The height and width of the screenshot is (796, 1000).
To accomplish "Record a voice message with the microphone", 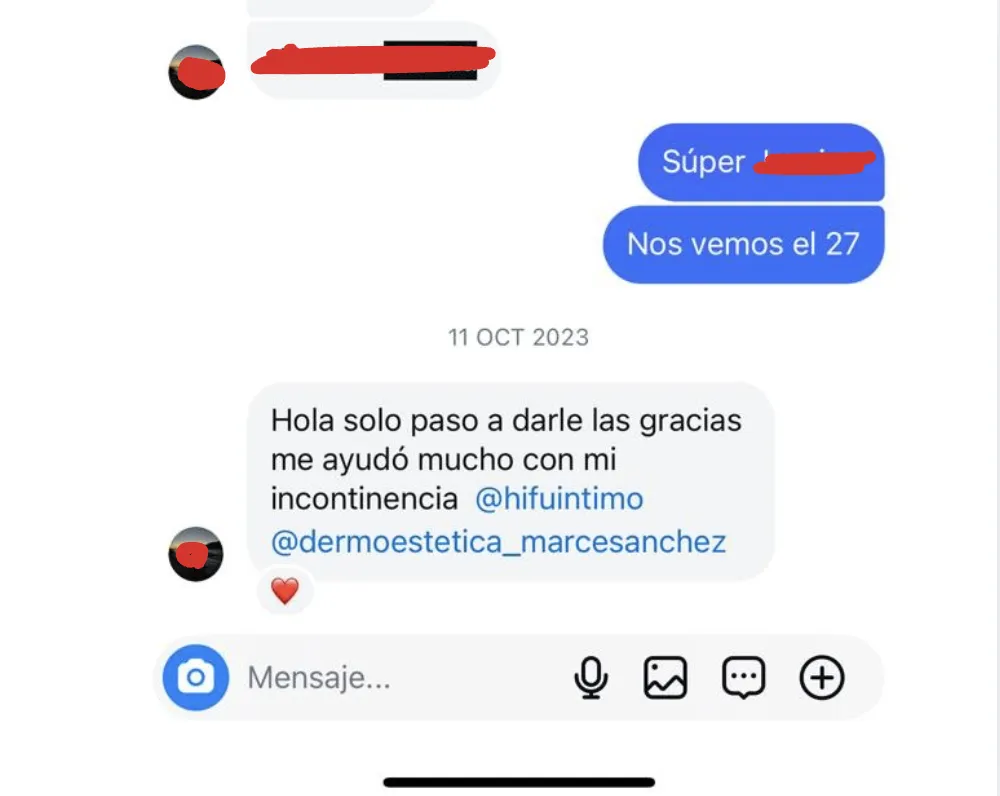I will (591, 678).
